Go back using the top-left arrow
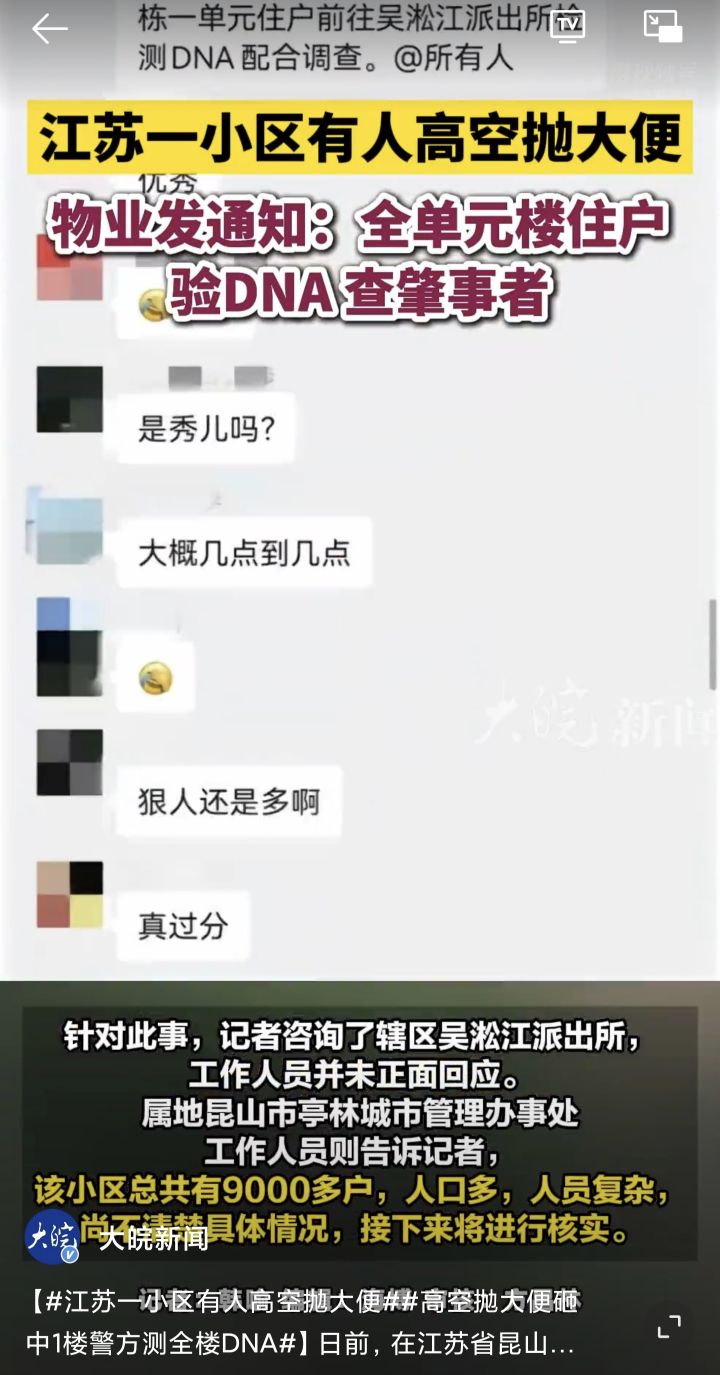720x1375 pixels. coord(50,29)
